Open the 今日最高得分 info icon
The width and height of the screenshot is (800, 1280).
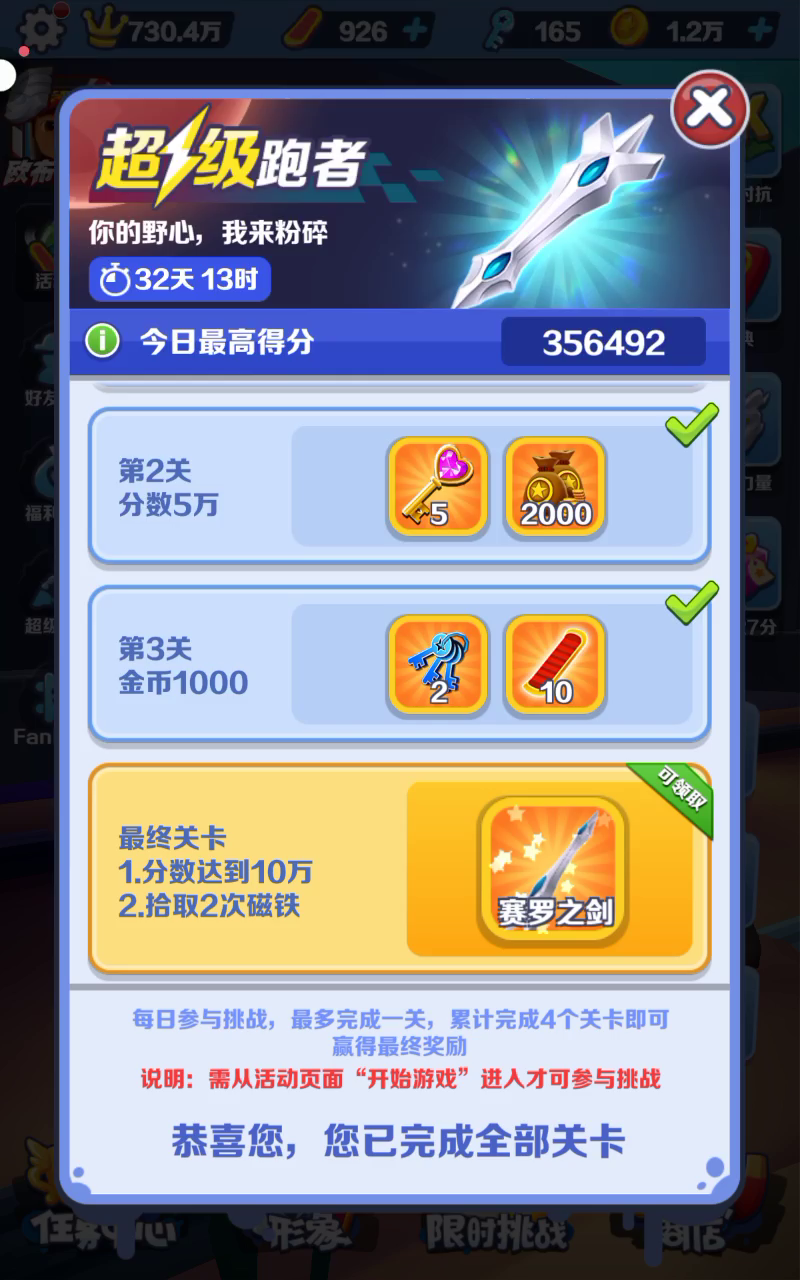click(102, 341)
